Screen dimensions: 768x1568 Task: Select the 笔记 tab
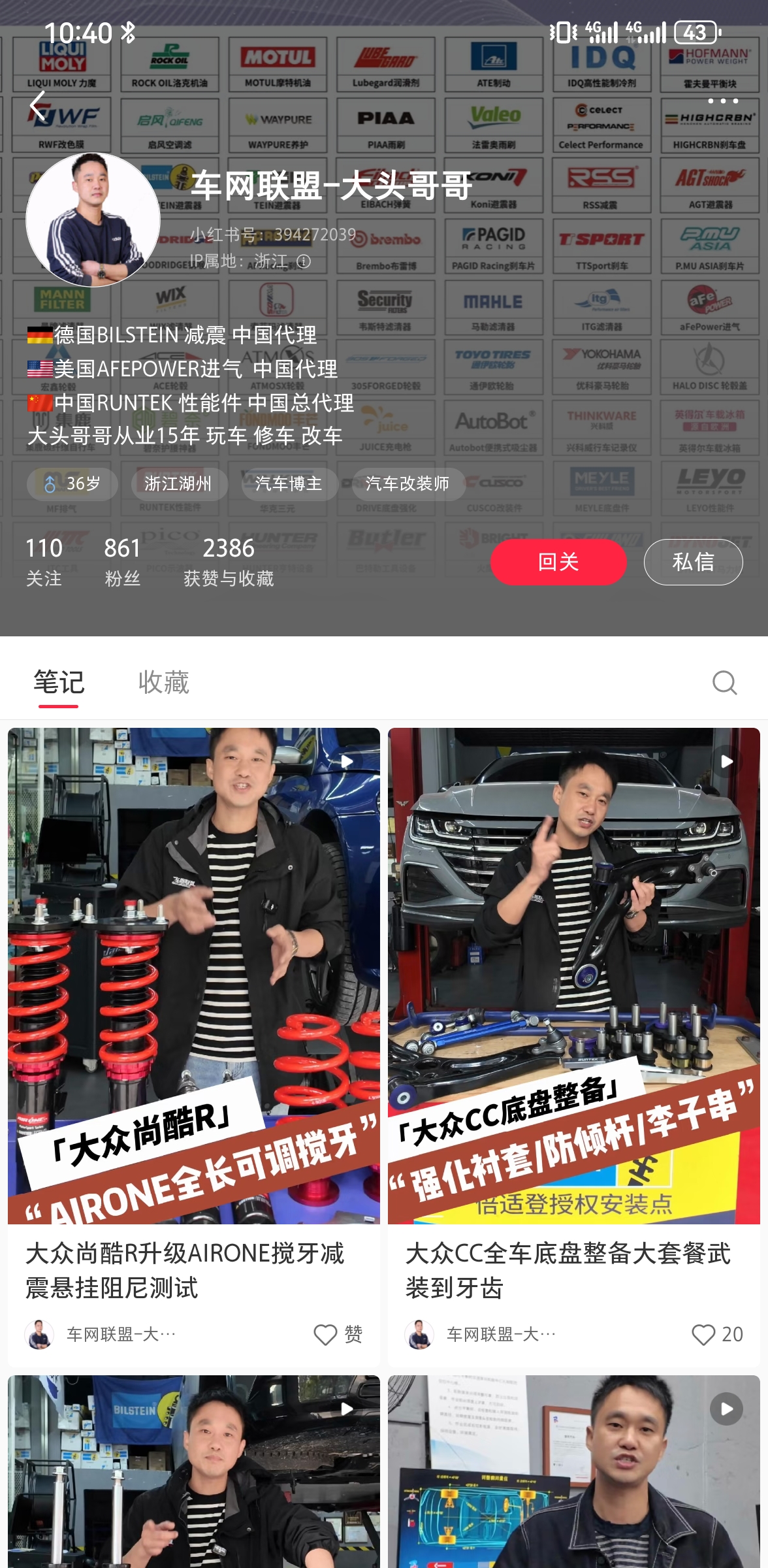point(59,682)
